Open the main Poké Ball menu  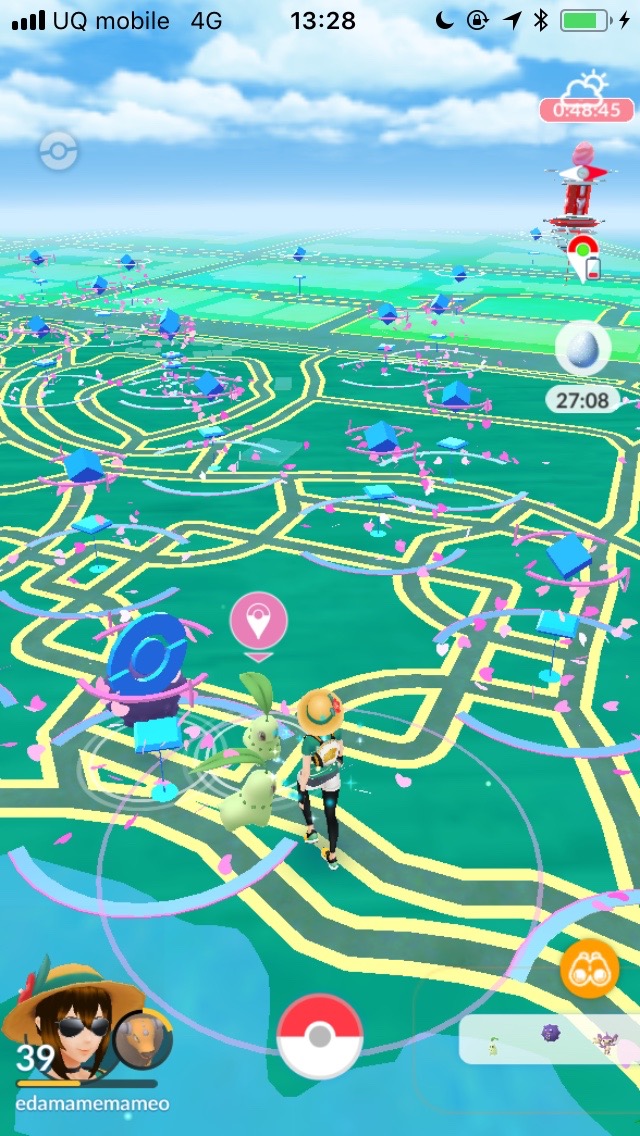pyautogui.click(x=319, y=1035)
